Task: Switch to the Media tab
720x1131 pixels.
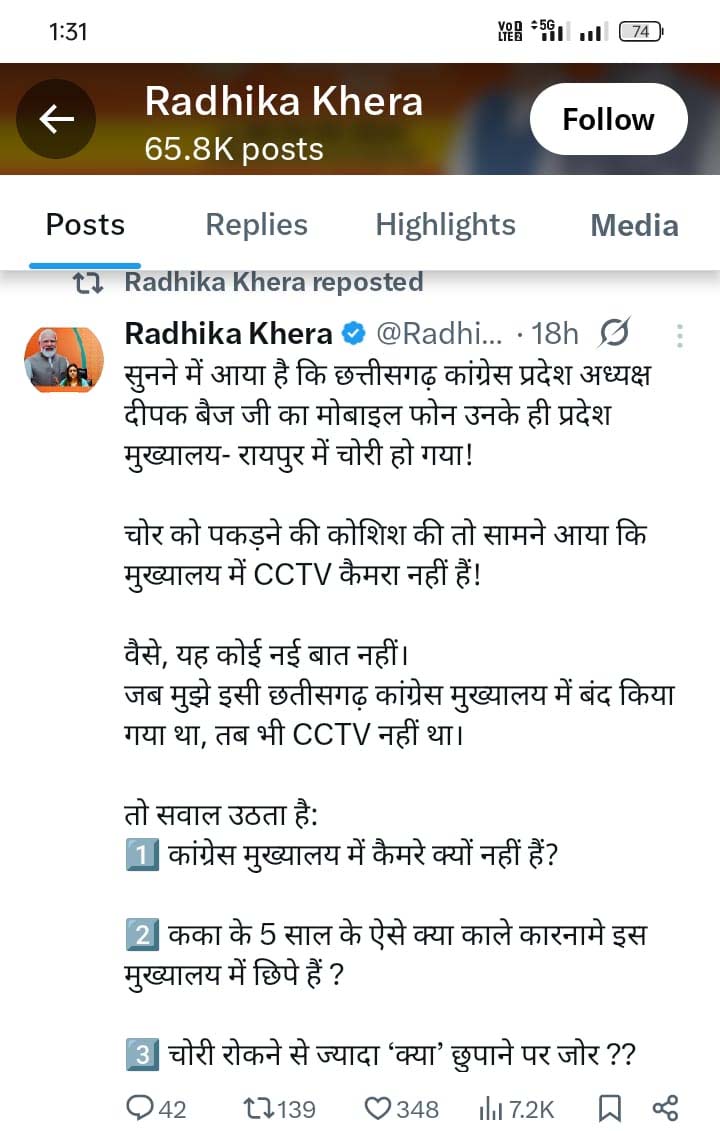Action: coord(634,225)
